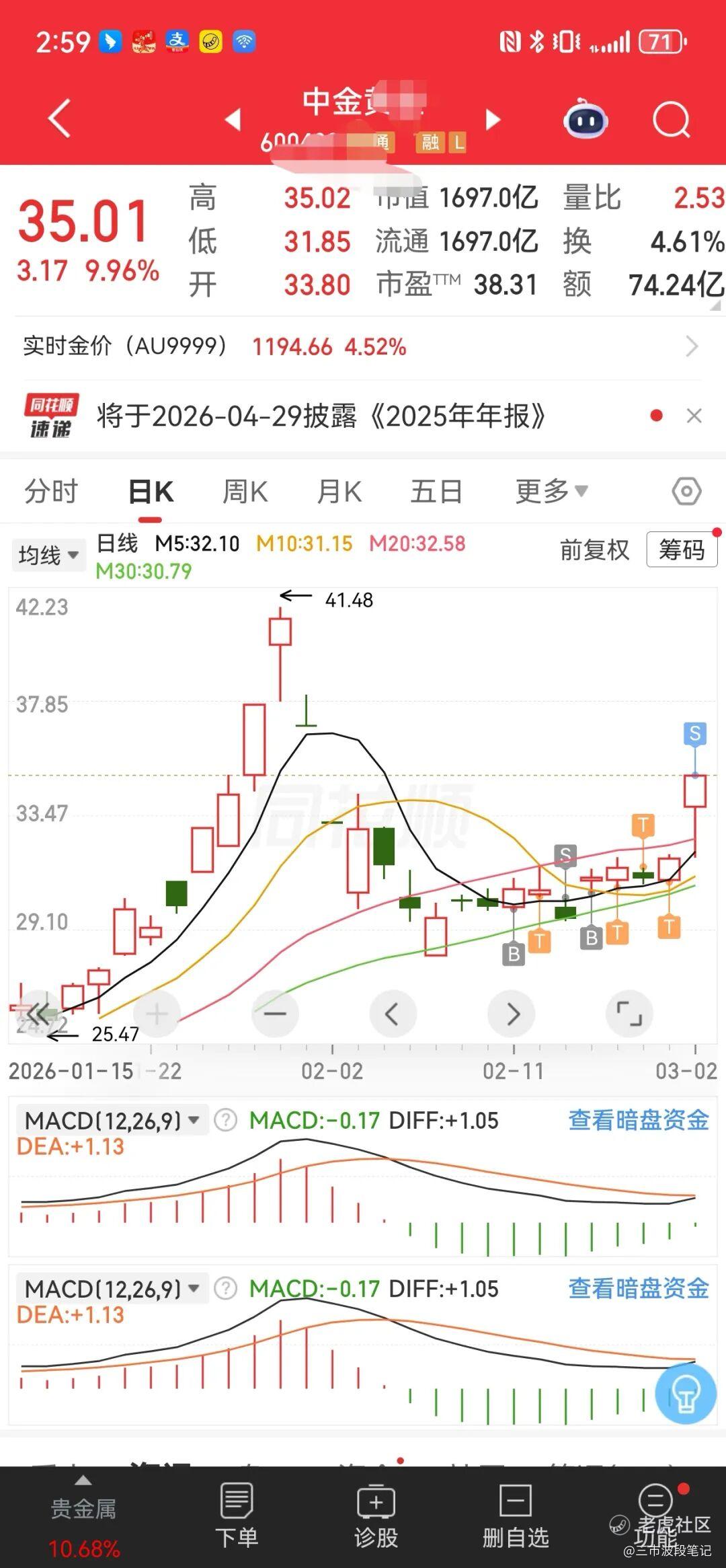Open chart settings hexagon icon
Screen dimensions: 726x1568
coord(686,492)
